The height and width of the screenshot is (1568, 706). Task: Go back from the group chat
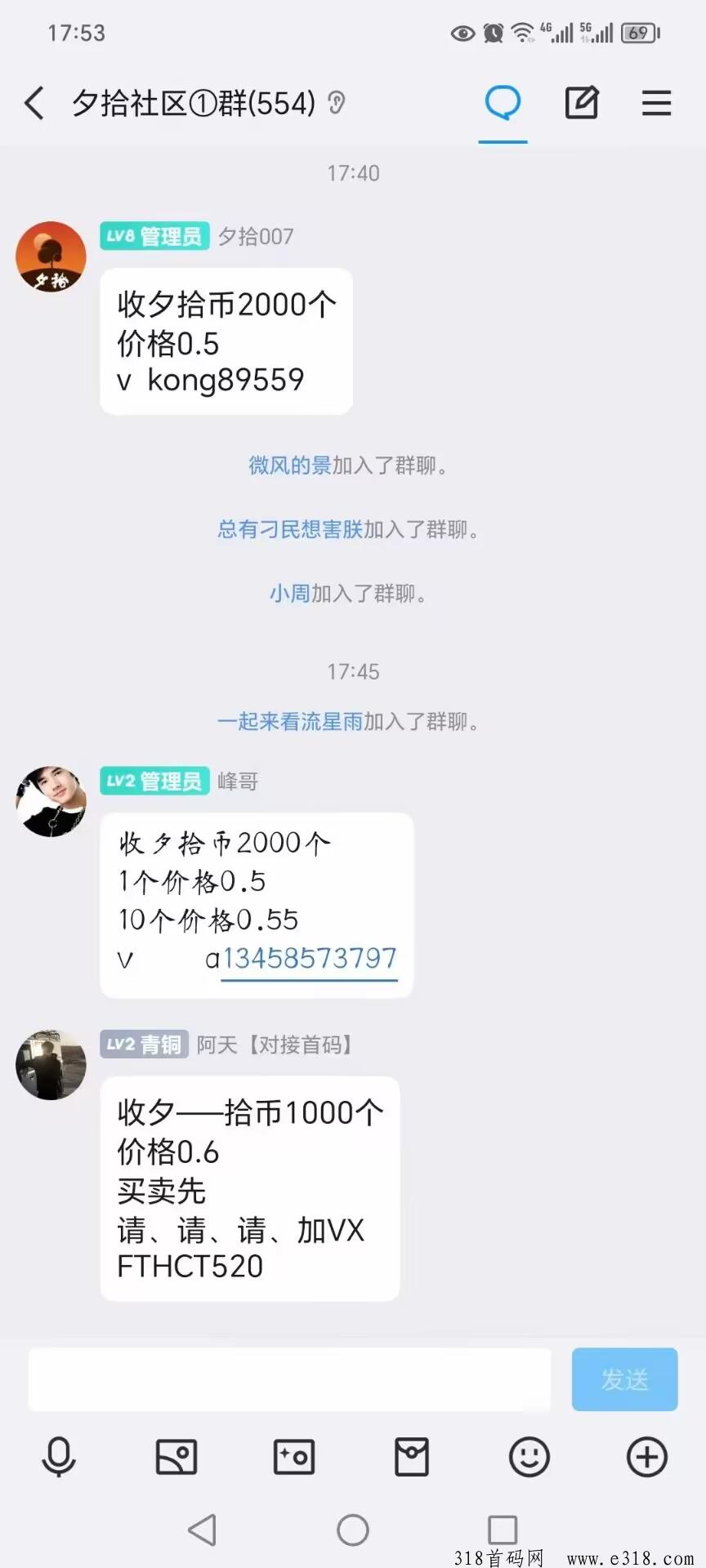[x=34, y=104]
